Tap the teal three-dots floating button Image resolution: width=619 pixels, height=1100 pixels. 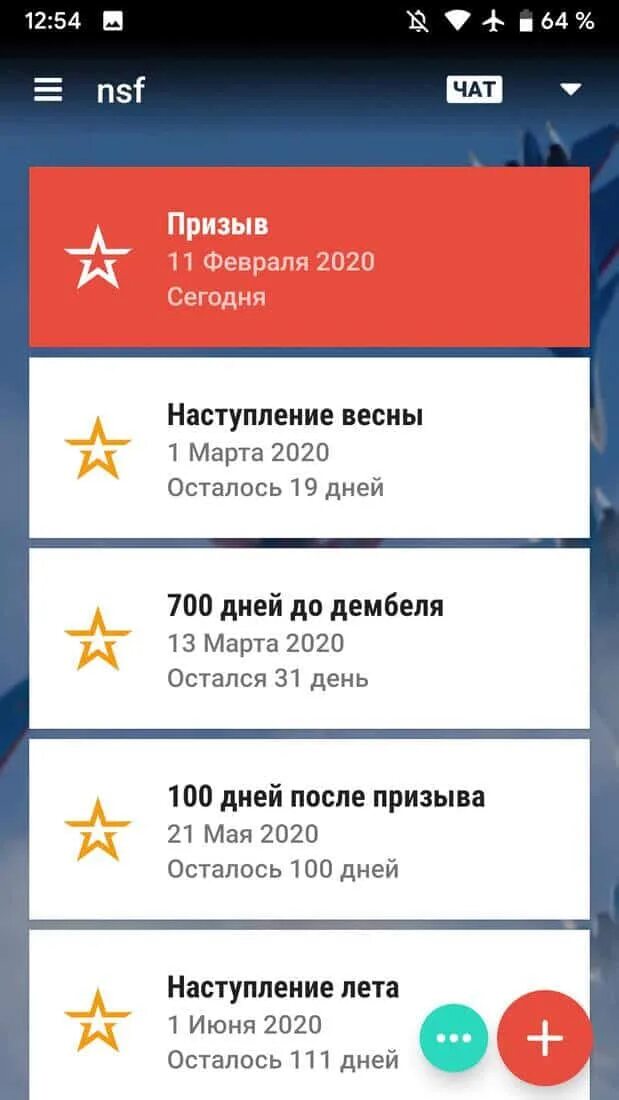[454, 1038]
